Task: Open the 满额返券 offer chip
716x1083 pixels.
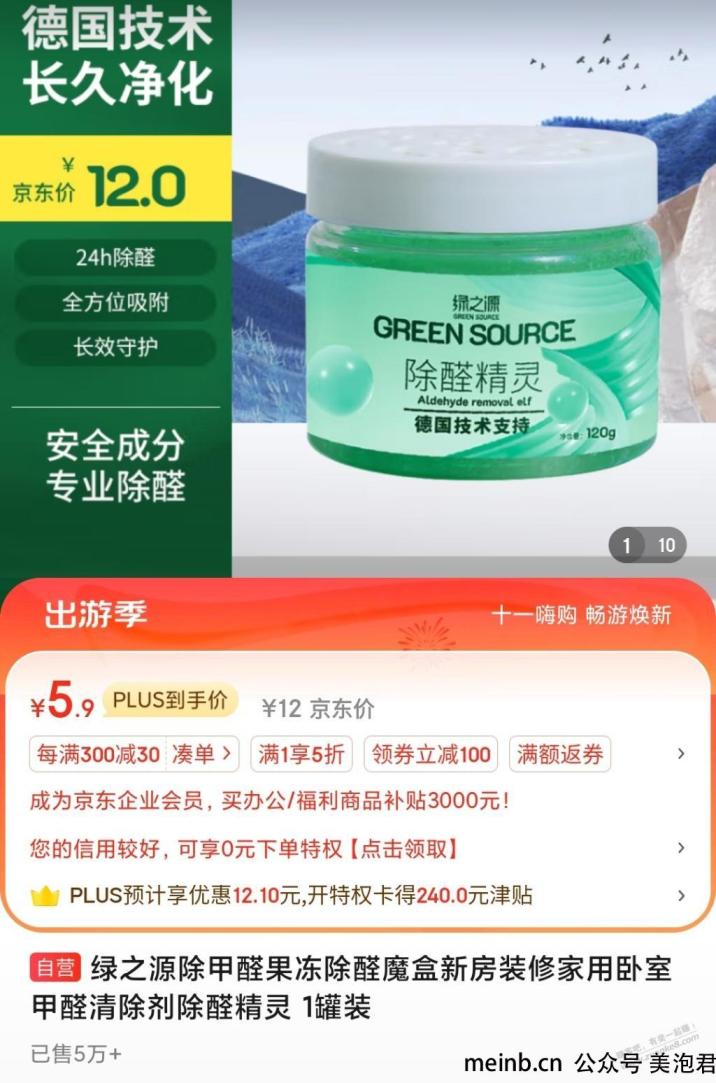Action: click(560, 754)
